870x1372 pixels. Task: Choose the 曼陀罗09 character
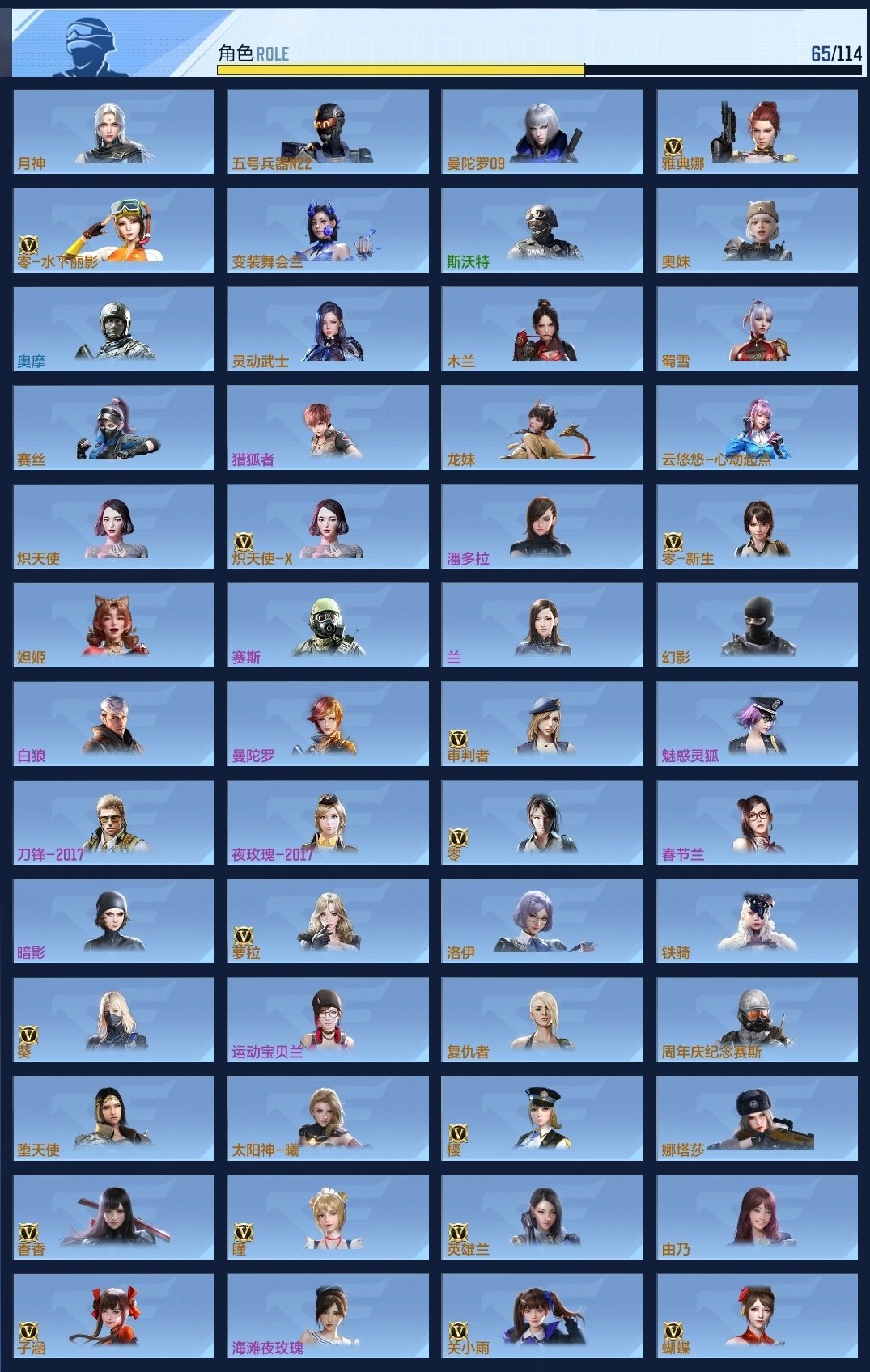coord(542,131)
